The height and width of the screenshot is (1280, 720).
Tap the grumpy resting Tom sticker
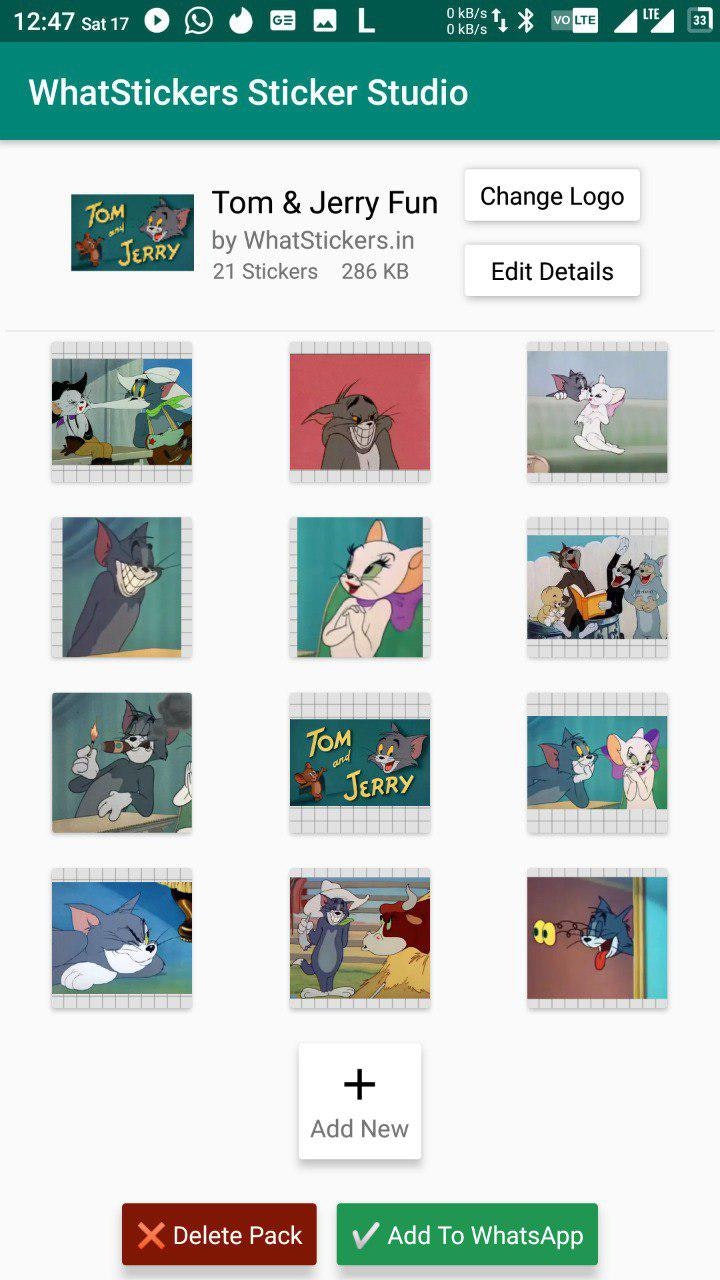pos(121,936)
